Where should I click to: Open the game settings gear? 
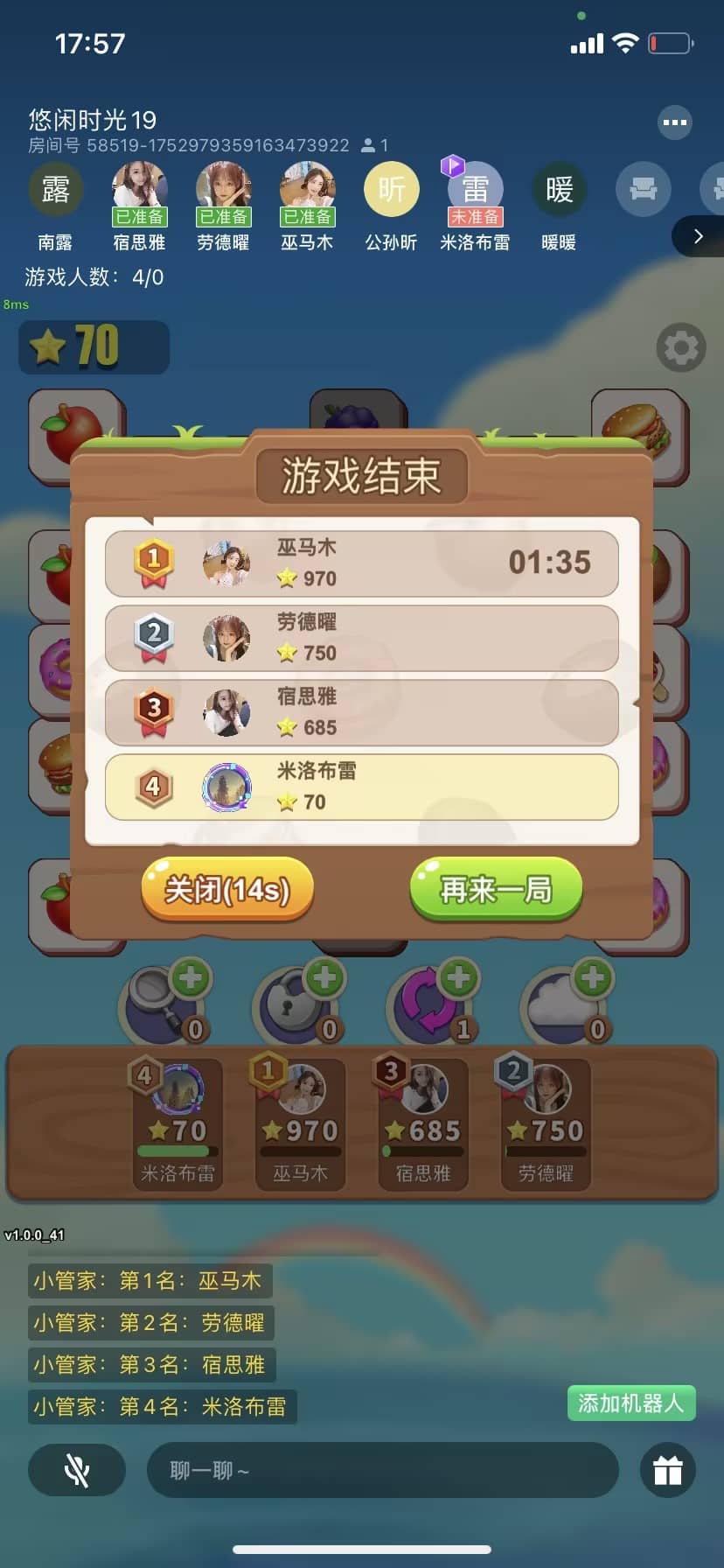680,348
